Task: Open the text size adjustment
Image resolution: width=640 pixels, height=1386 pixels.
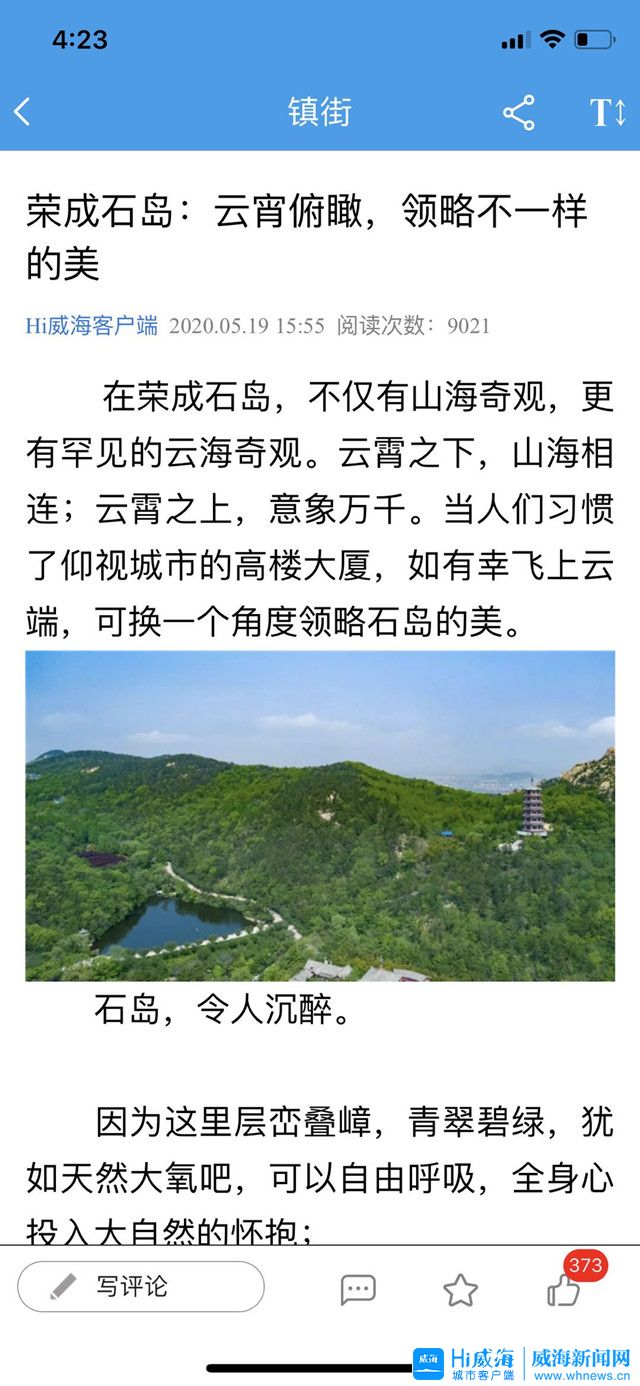Action: click(607, 112)
